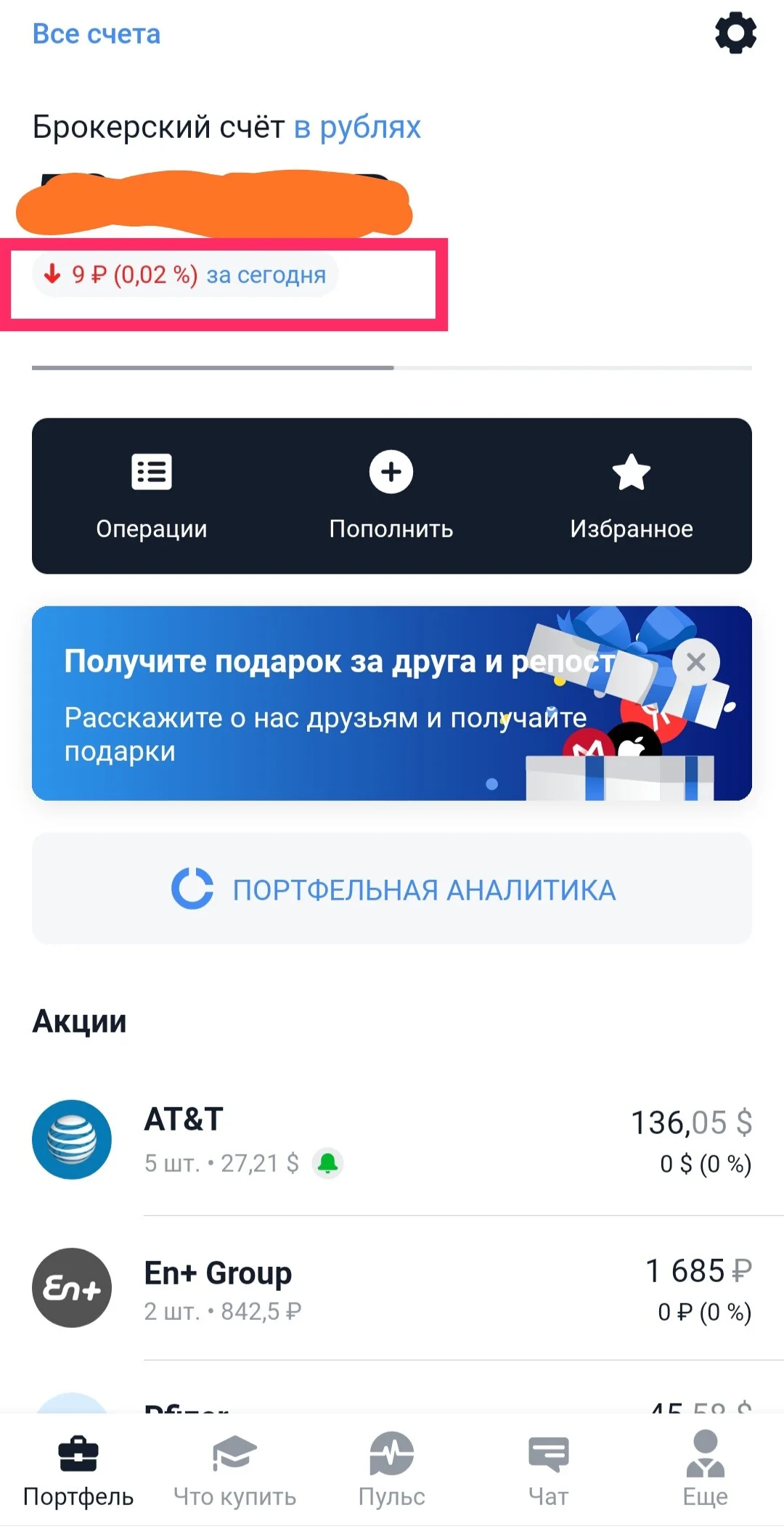The image size is (784, 1537).
Task: Tap the за сегодня period chip
Action: 185,275
